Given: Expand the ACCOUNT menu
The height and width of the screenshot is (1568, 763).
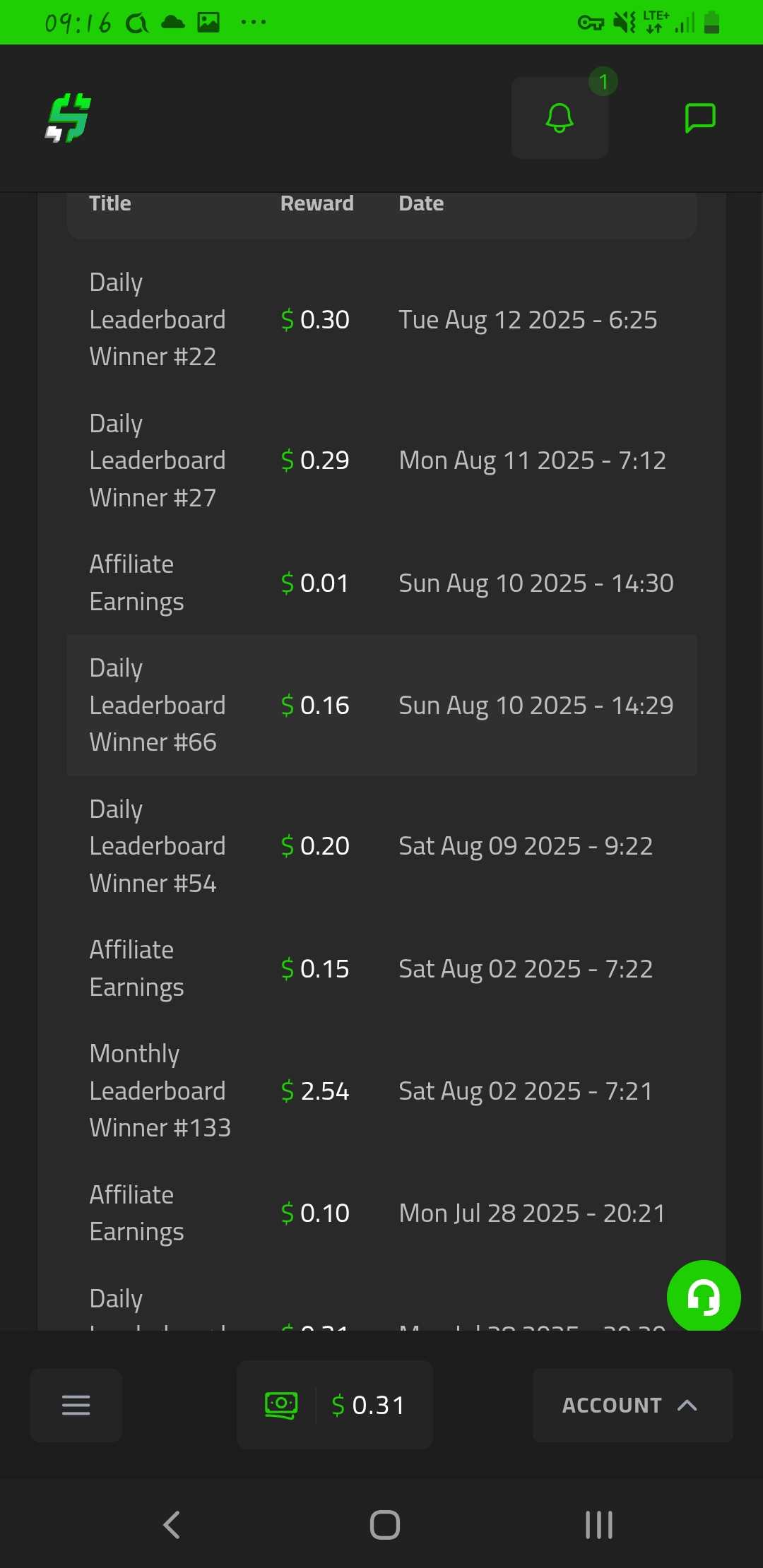Looking at the screenshot, I should click(632, 1405).
